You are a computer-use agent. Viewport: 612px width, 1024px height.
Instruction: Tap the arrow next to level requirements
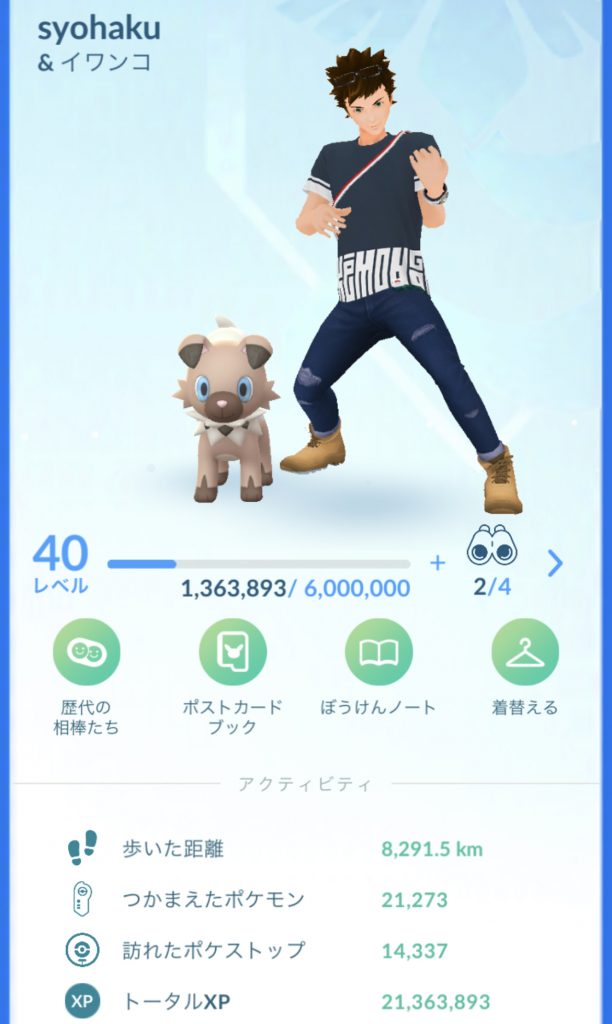[x=555, y=564]
